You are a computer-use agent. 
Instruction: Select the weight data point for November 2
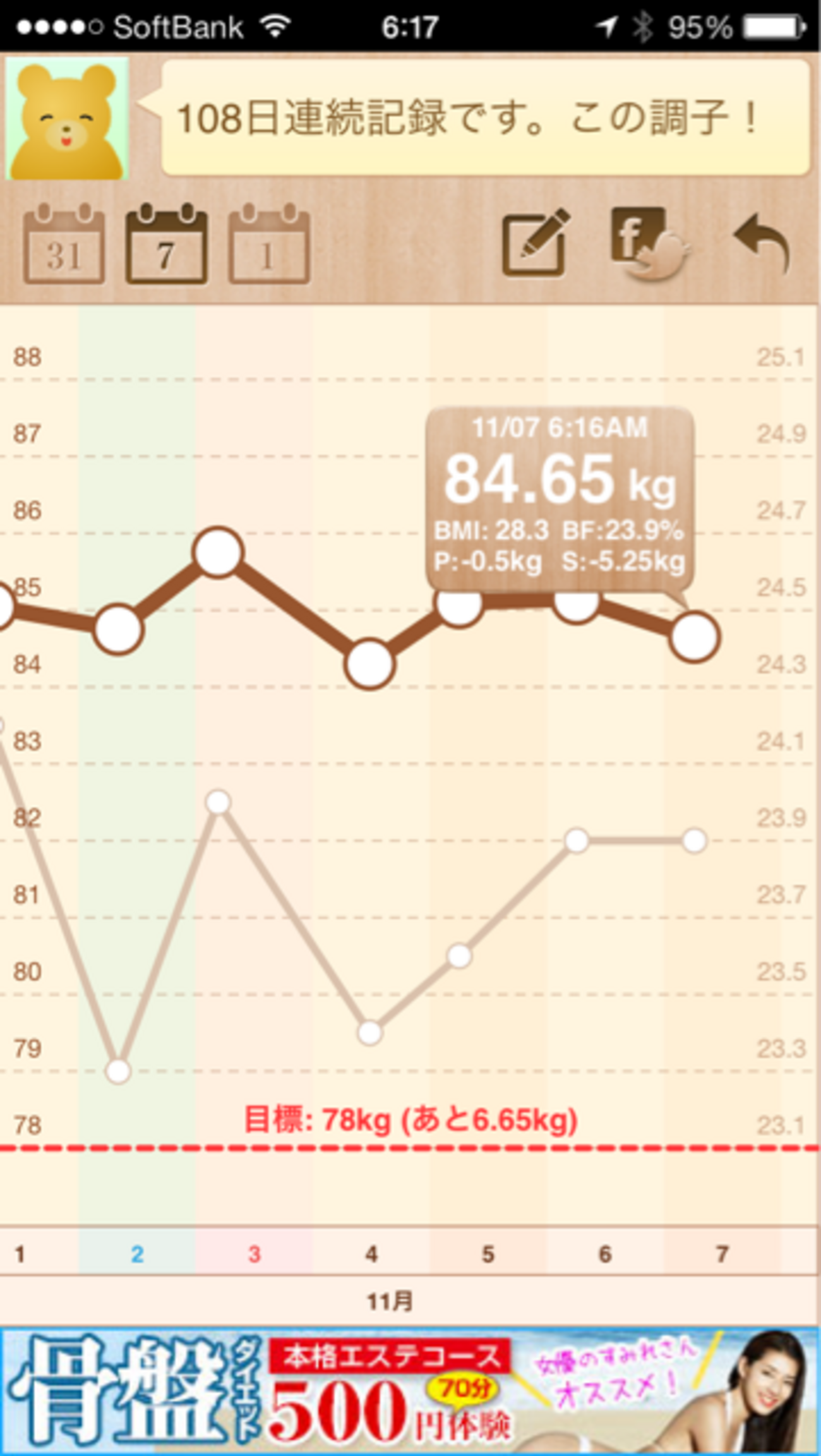118,629
